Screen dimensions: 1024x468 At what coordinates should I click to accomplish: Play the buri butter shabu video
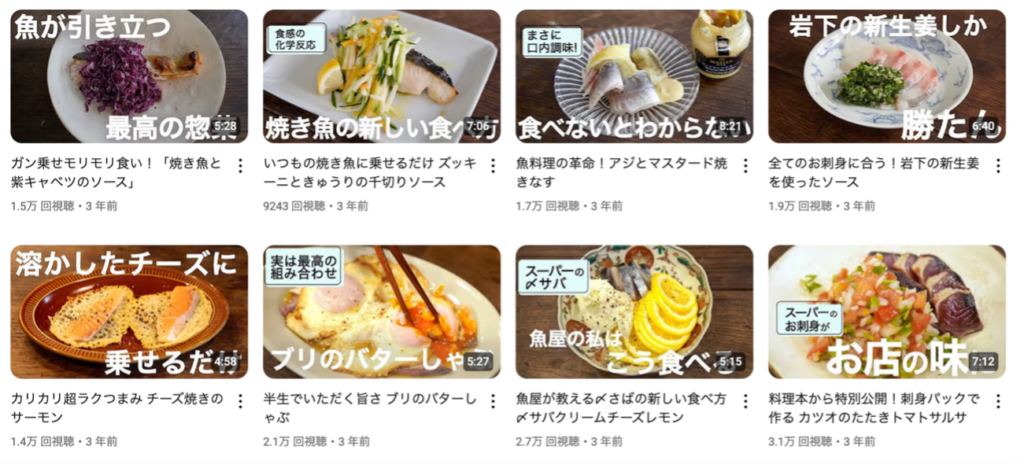point(381,312)
